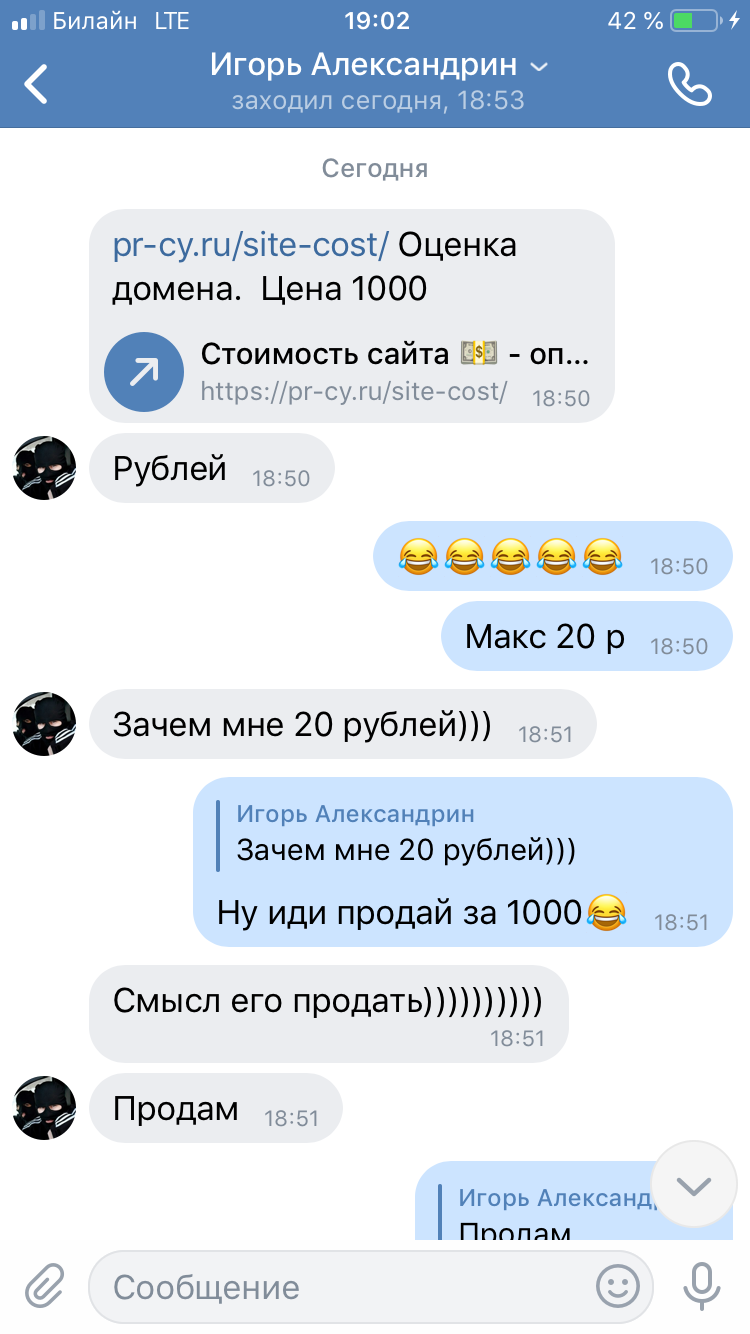
Task: Jump to latest messages with down arrow
Action: 693,1186
